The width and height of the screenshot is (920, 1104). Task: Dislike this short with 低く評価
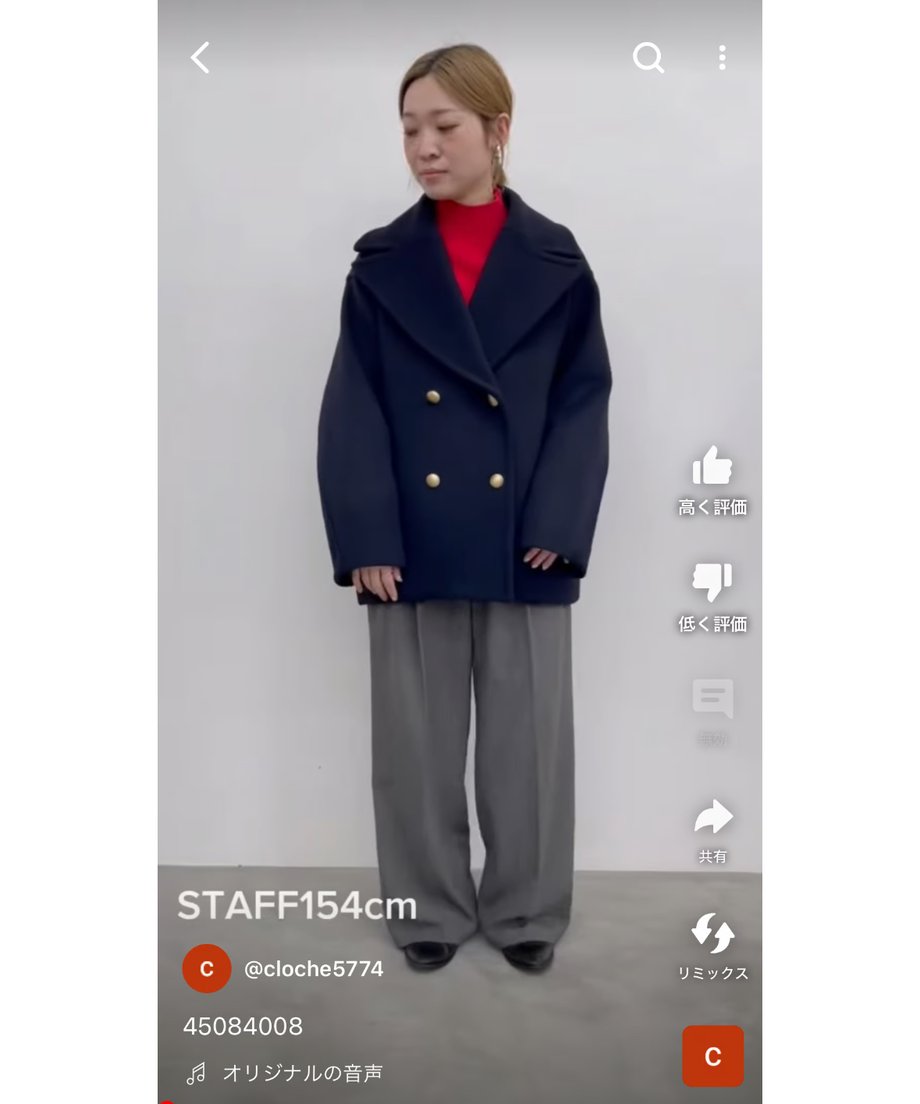[712, 583]
